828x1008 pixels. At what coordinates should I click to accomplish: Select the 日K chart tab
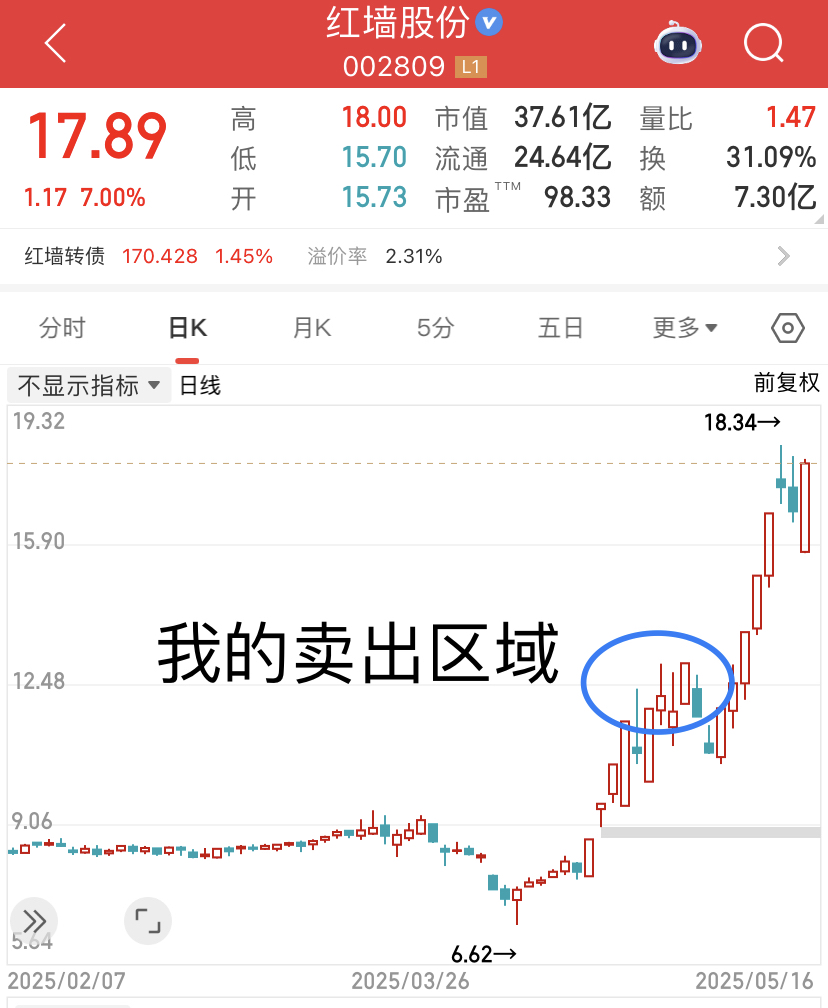tap(187, 328)
